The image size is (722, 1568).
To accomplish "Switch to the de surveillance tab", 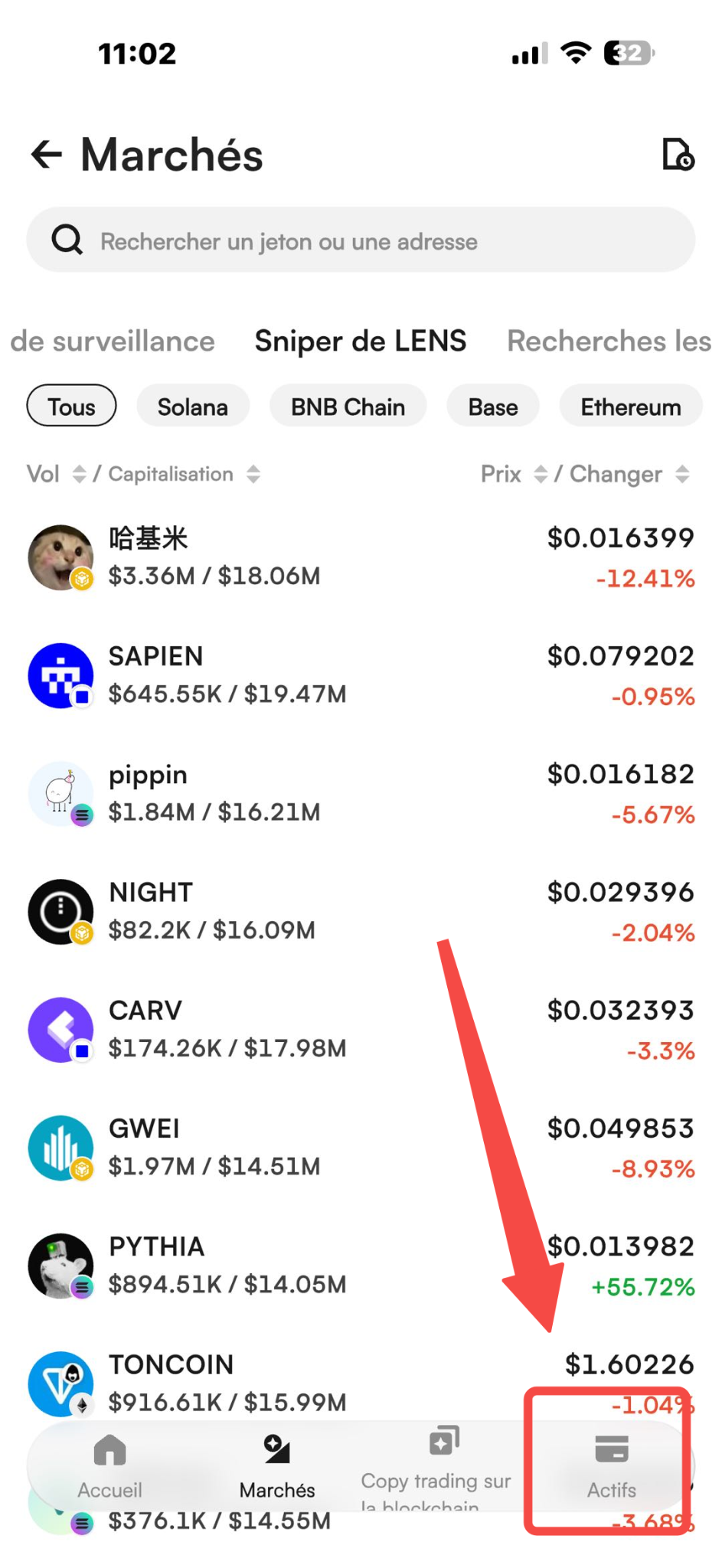I will [113, 341].
